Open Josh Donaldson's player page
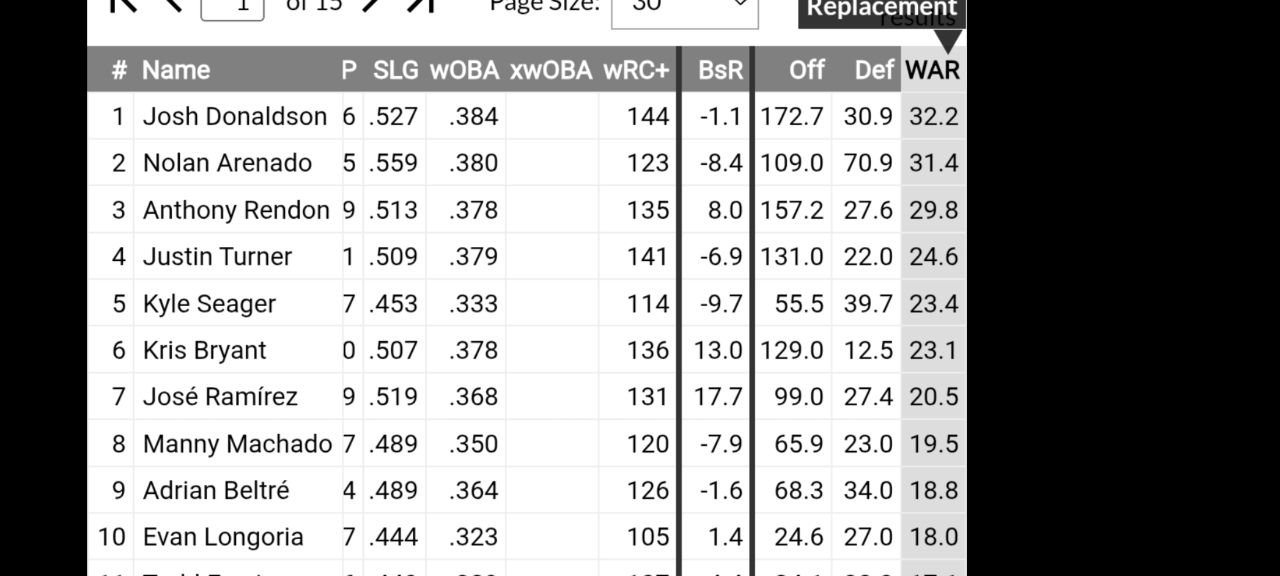Viewport: 1280px width, 576px height. pos(235,117)
